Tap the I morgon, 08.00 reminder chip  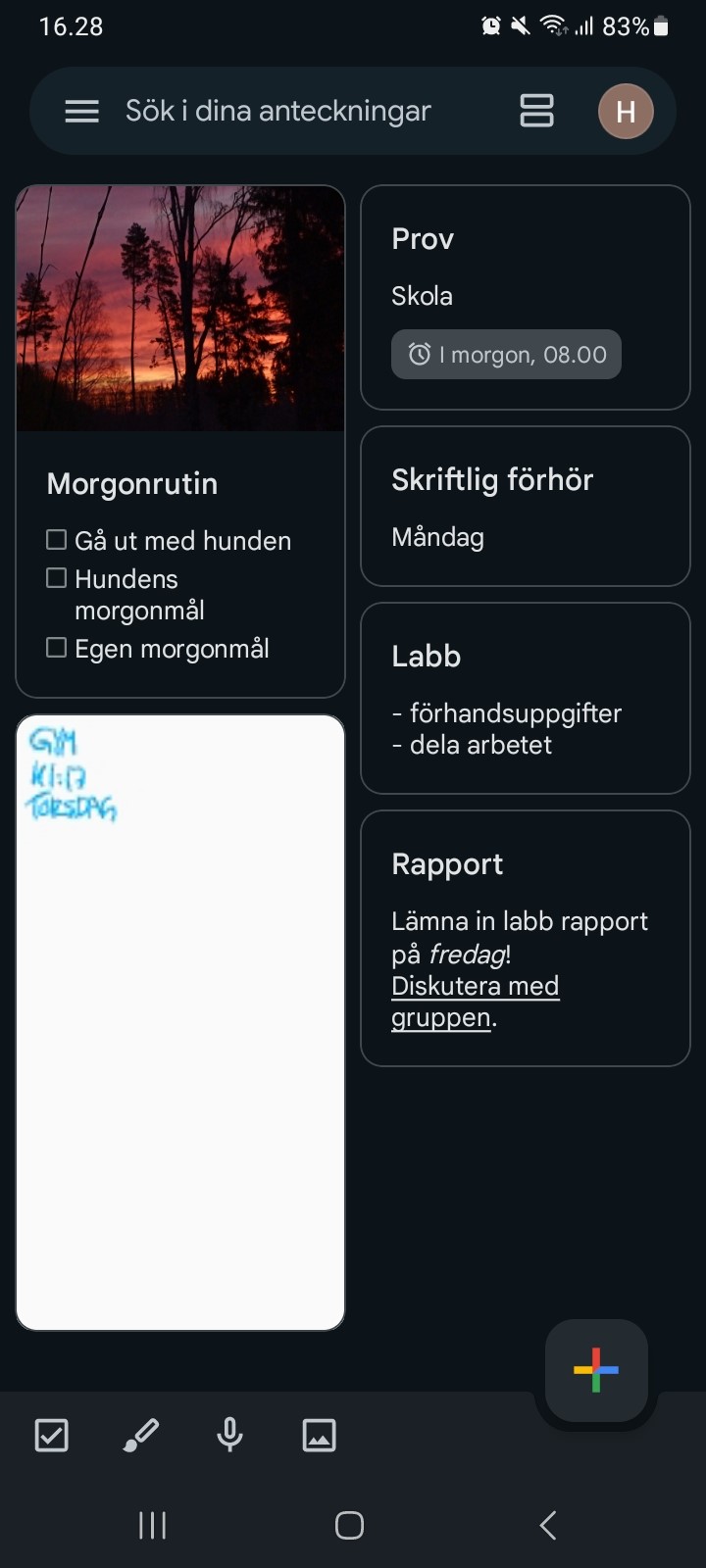click(x=506, y=355)
